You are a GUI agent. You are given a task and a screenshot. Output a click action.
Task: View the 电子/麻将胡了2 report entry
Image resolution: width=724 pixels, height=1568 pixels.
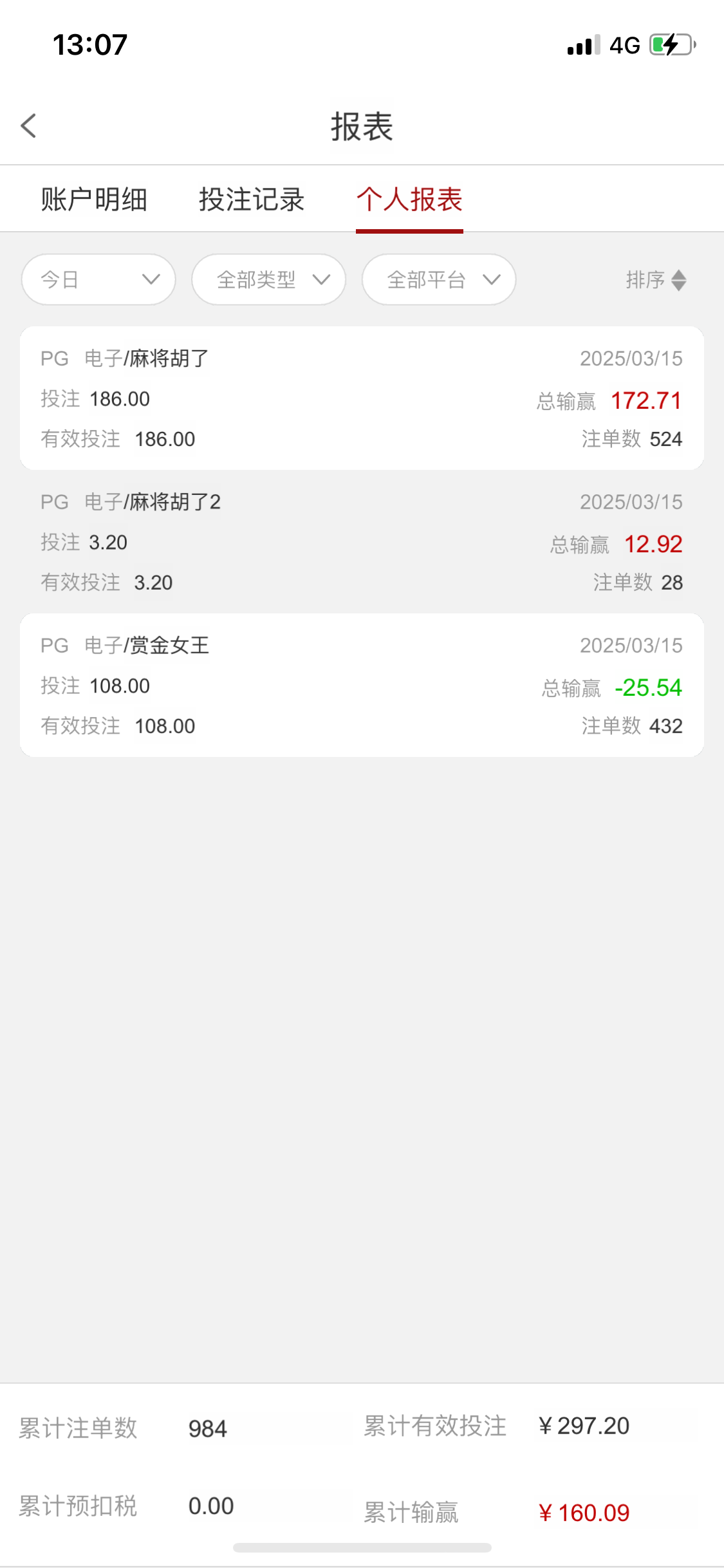(362, 541)
